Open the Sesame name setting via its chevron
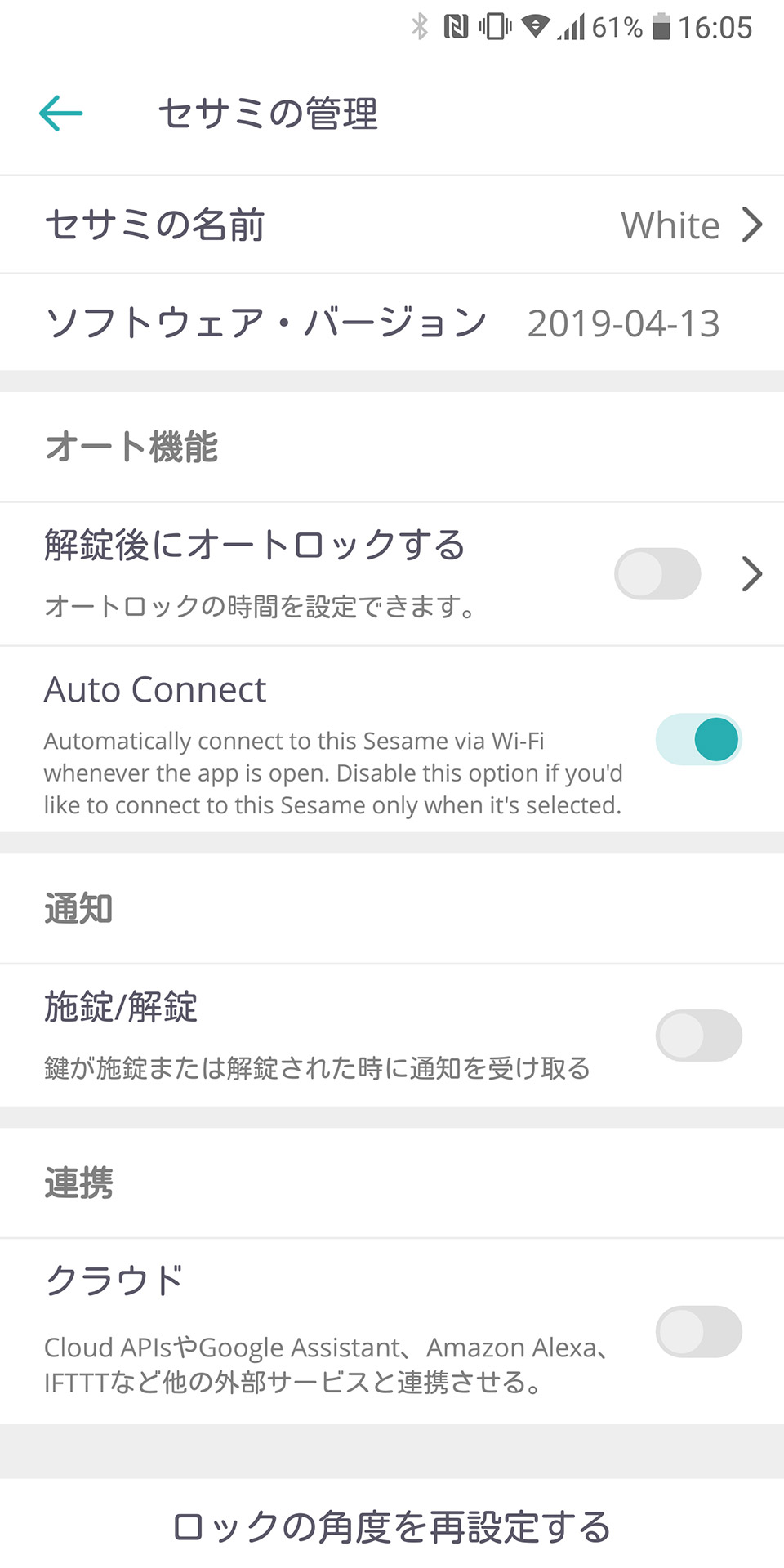 (x=752, y=225)
